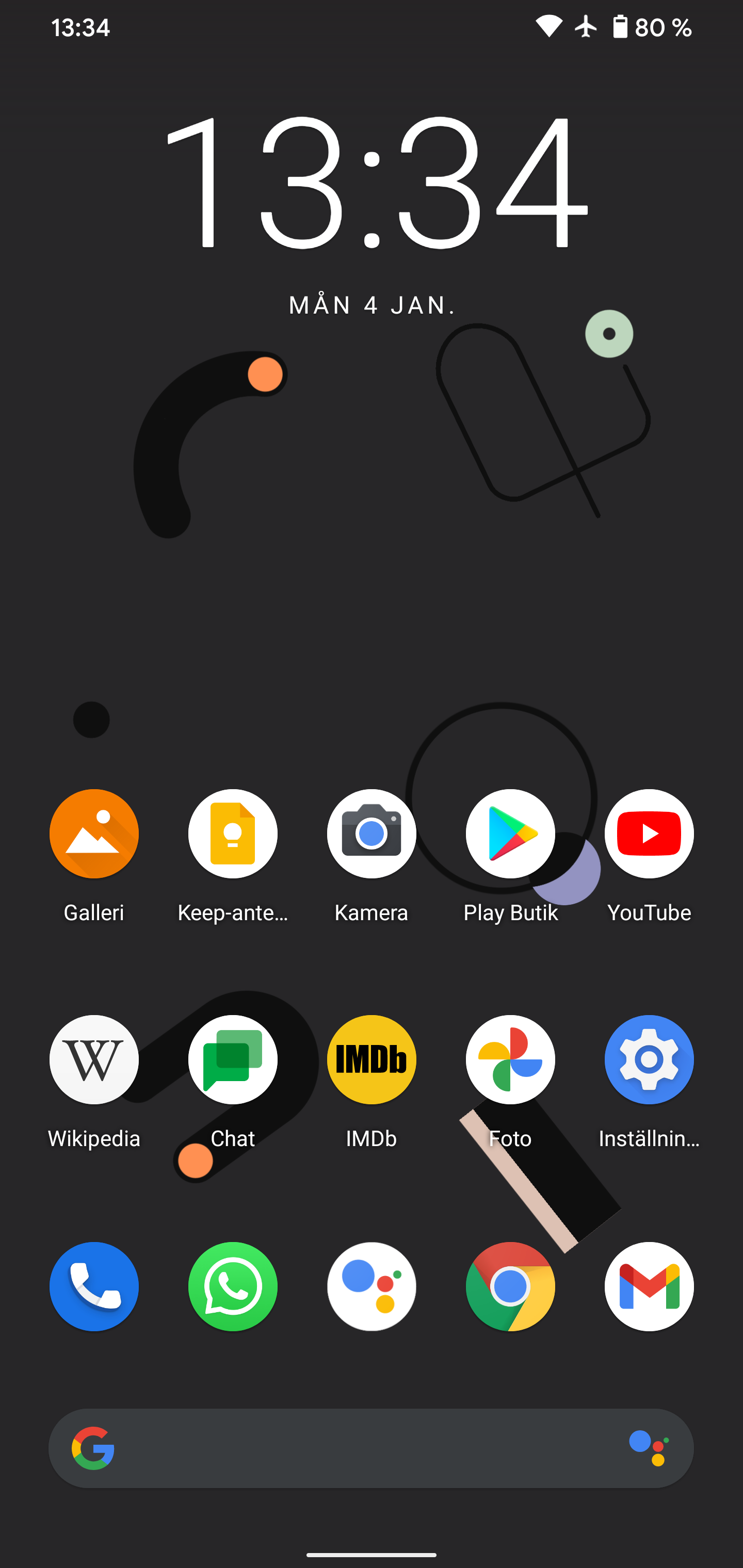743x1568 pixels.
Task: Open the Phone dialer app
Action: coord(94,1287)
